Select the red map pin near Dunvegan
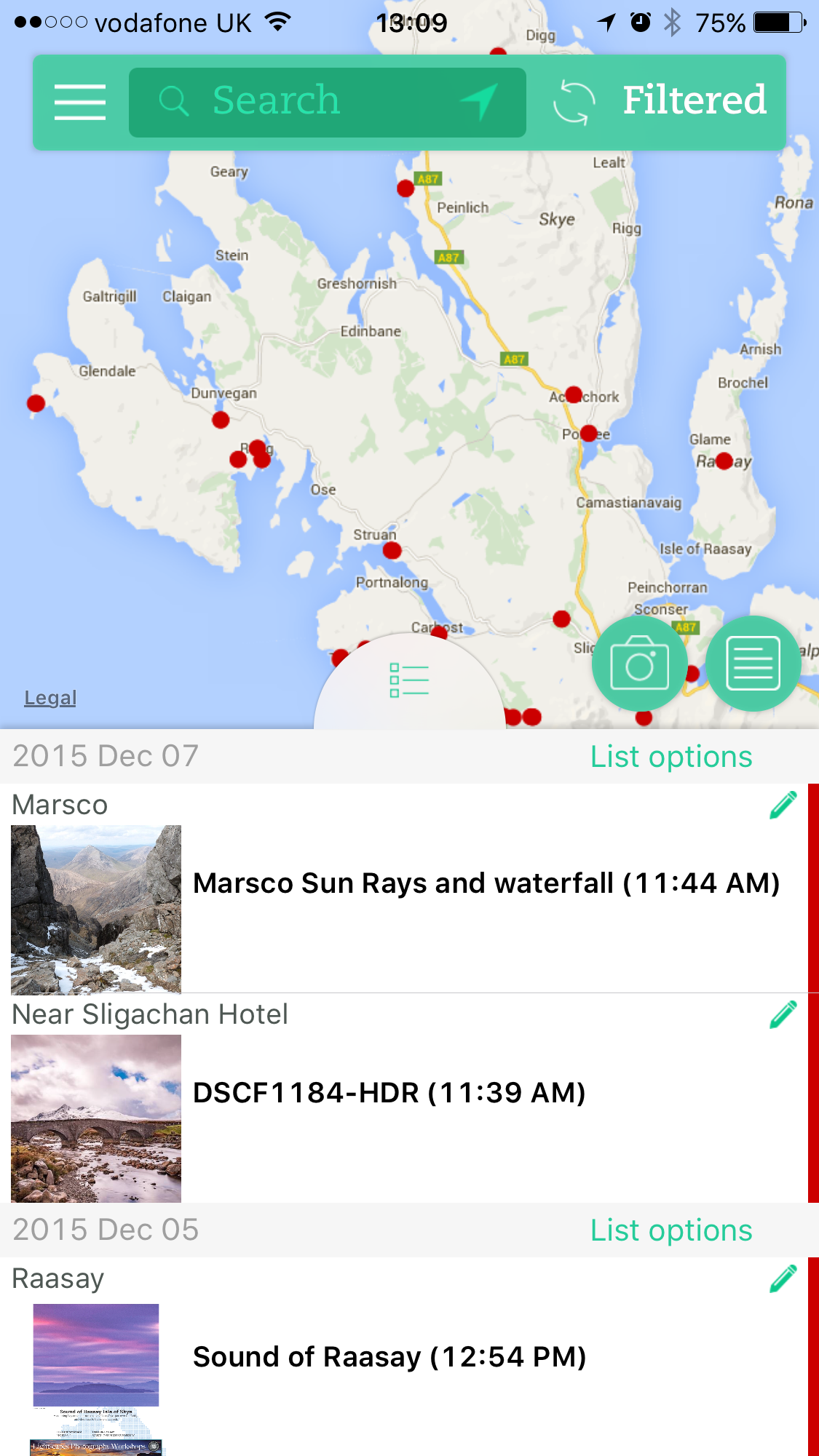The width and height of the screenshot is (819, 1456). tap(221, 420)
